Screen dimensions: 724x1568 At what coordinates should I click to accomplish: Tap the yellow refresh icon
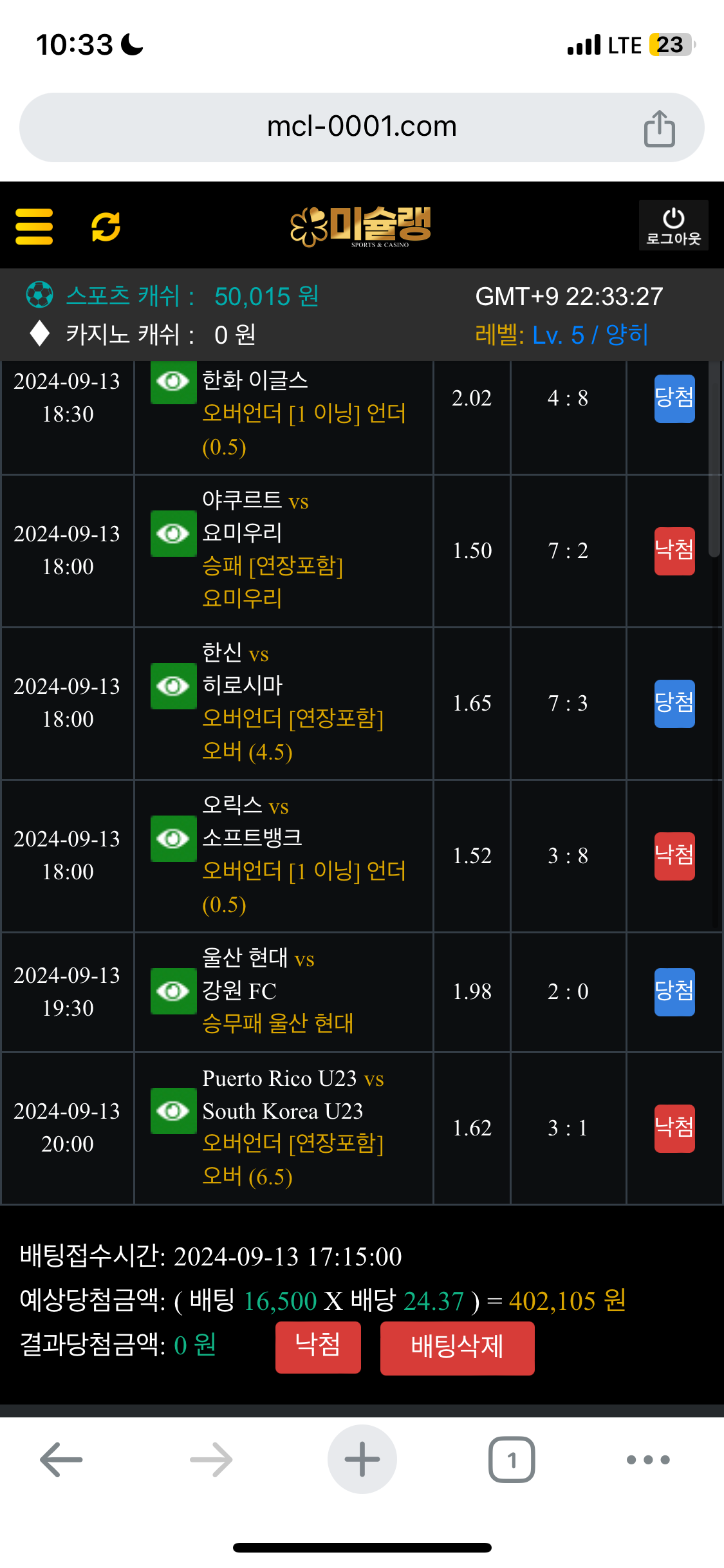(x=106, y=227)
